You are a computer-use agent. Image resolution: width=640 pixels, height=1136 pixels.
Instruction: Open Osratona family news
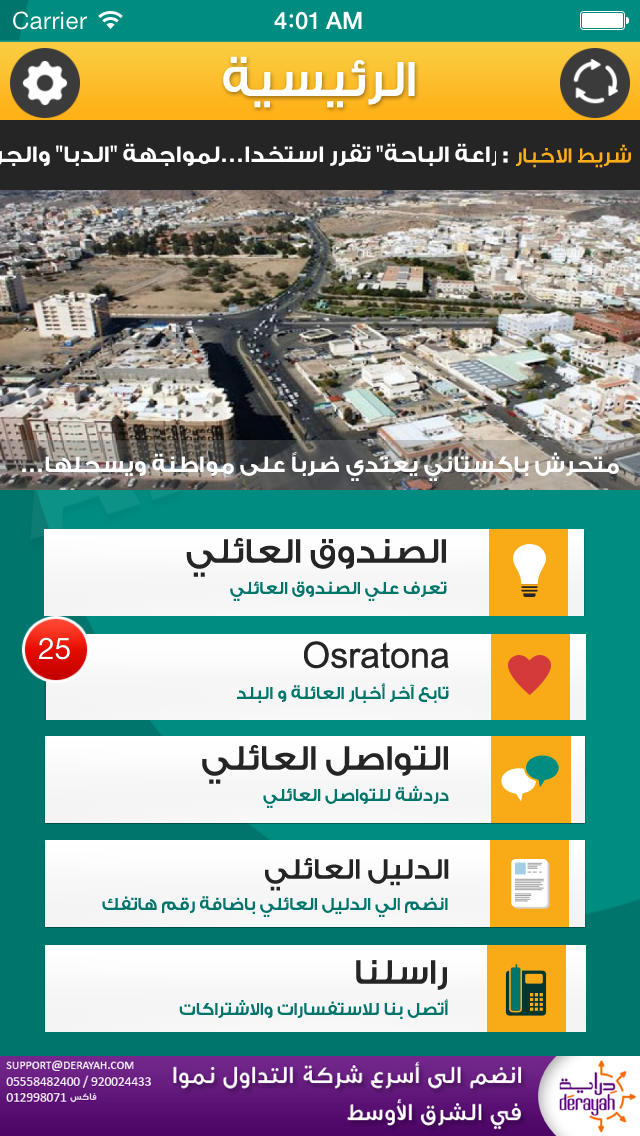coord(315,677)
